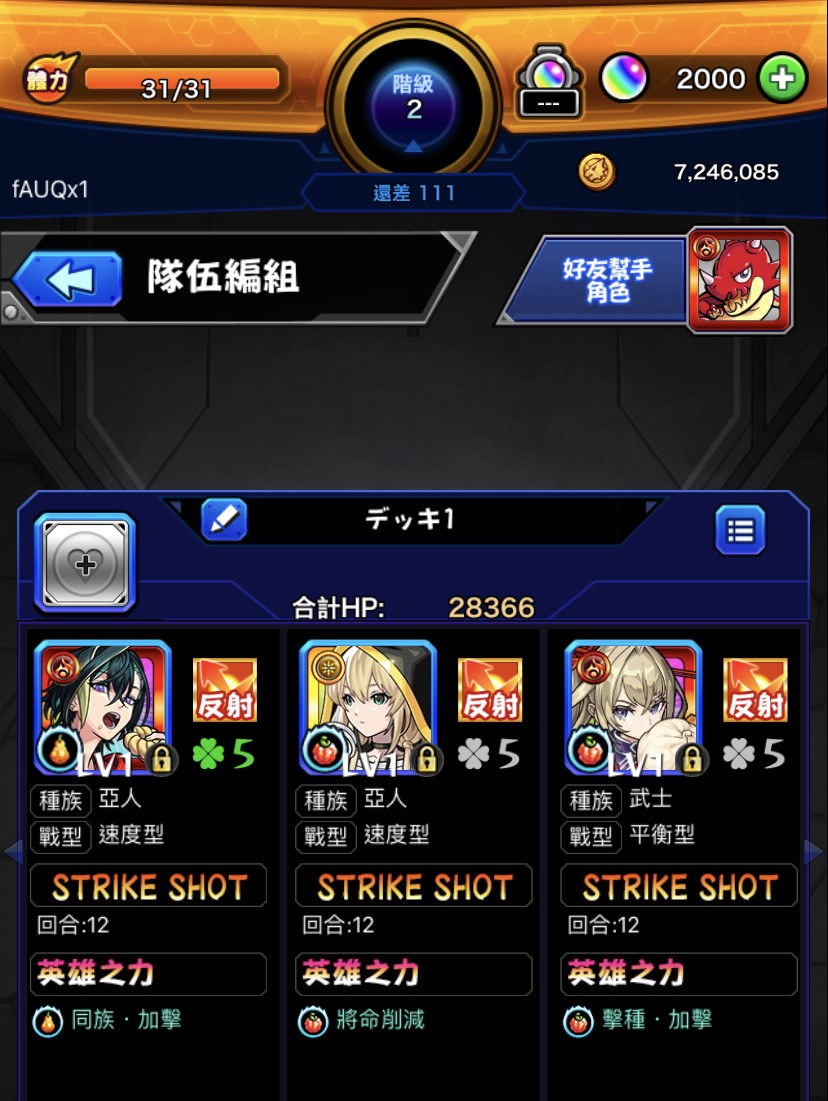View third character's STRIKE SHOT details
The width and height of the screenshot is (828, 1101).
679,886
